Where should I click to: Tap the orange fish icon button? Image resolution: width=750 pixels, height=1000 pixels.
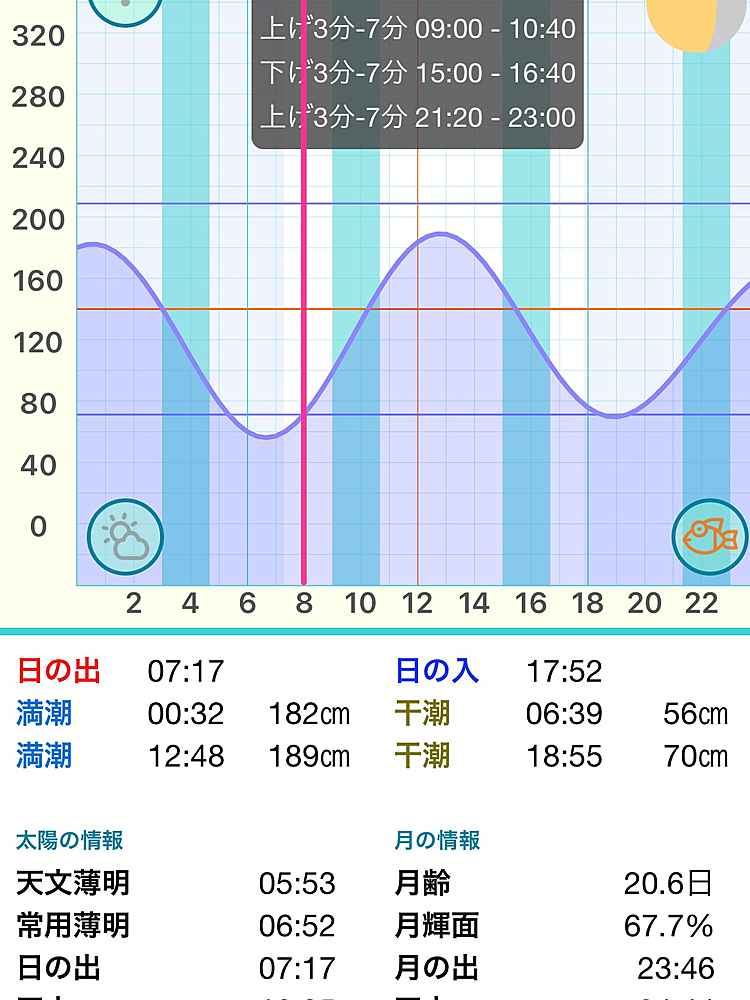coord(710,537)
